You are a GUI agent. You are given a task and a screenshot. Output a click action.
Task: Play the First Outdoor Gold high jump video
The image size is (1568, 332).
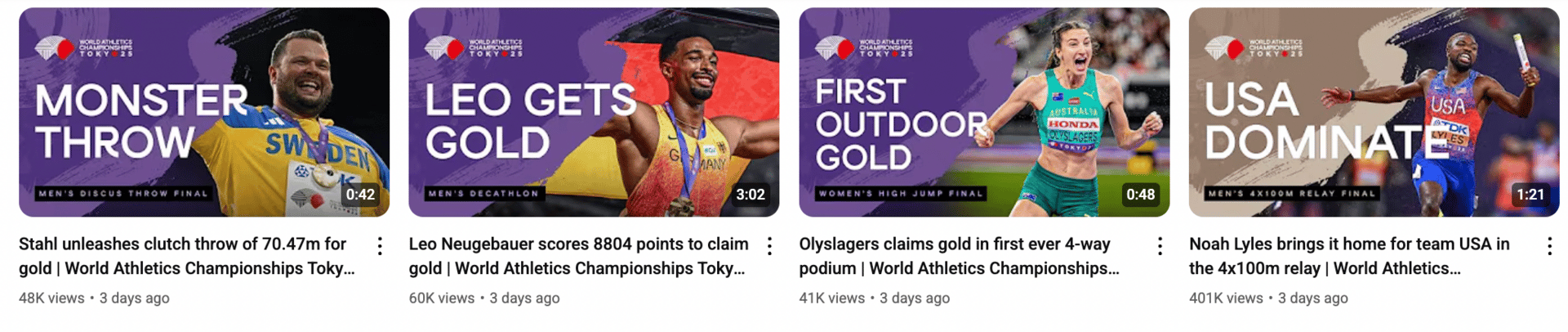pyautogui.click(x=984, y=112)
